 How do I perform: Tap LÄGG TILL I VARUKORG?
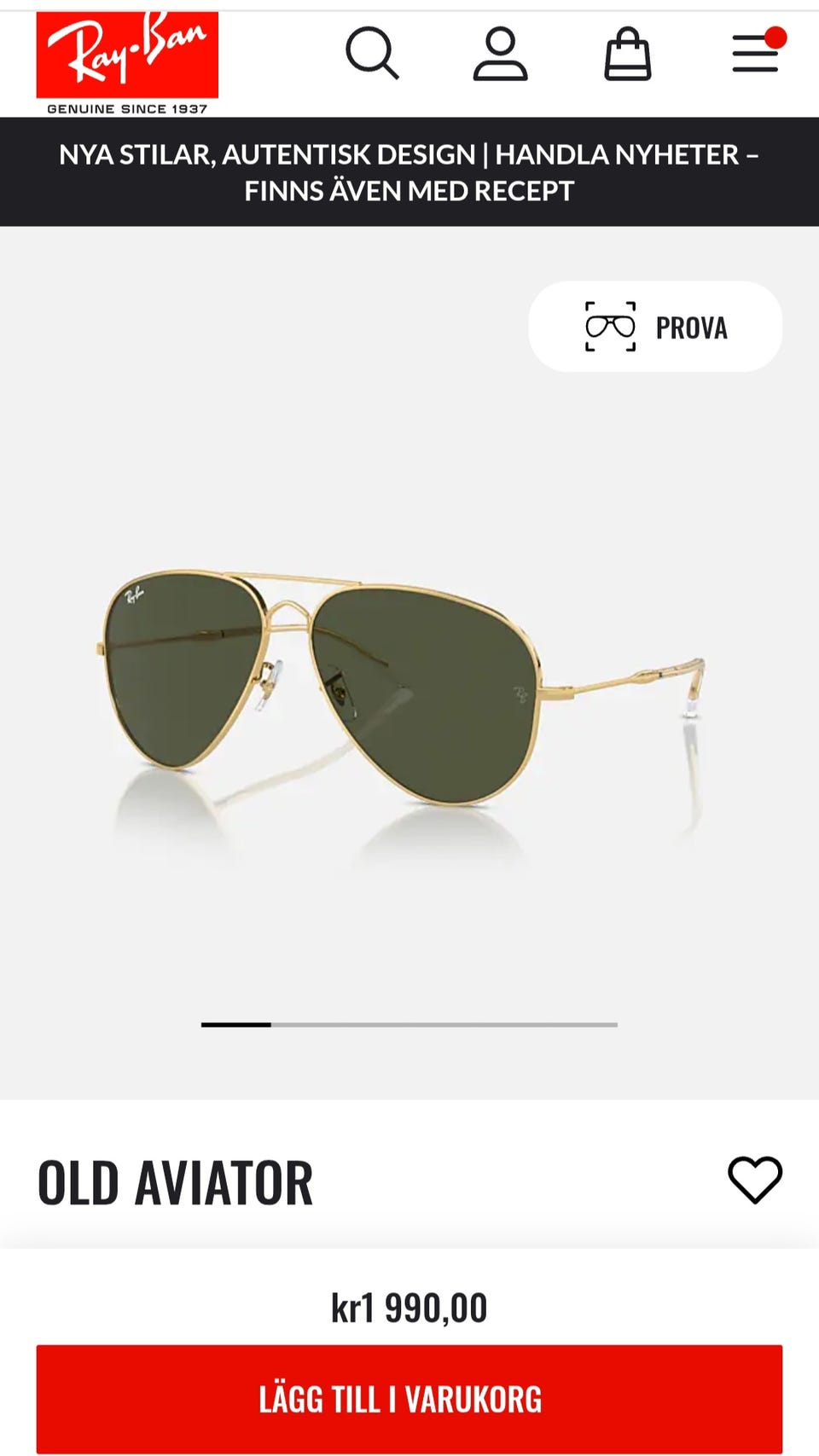[x=409, y=1399]
